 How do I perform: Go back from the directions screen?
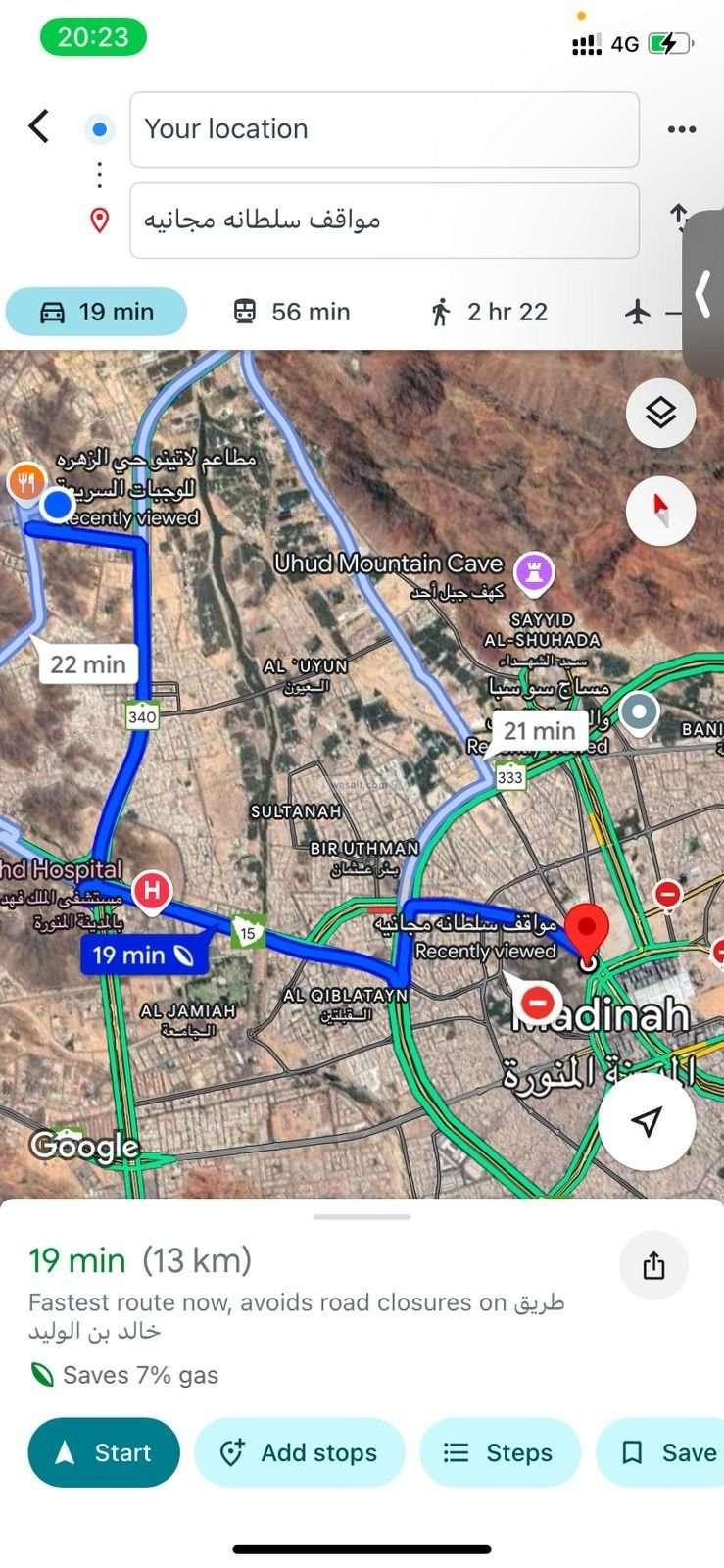(x=39, y=126)
